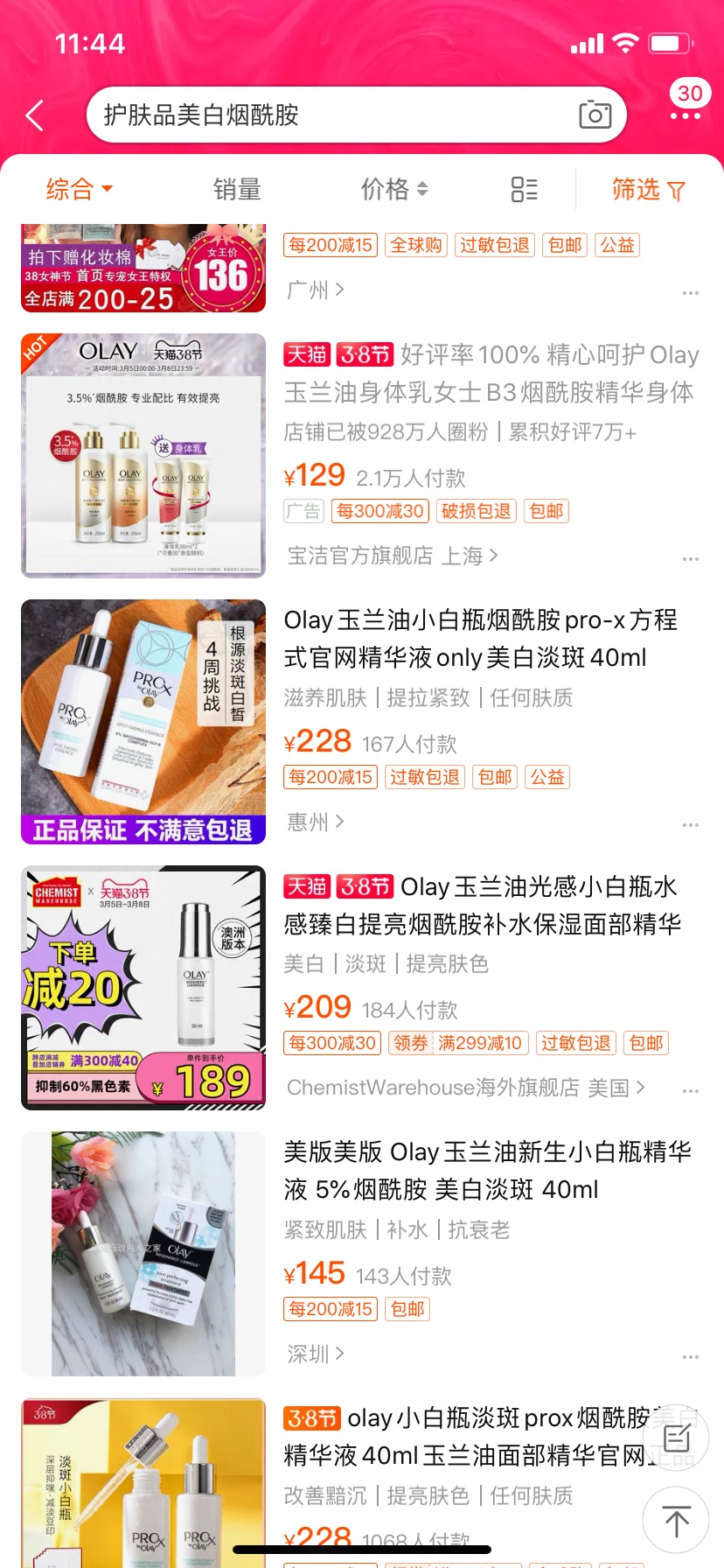Open the 筛选 filter panel
Screen dimensions: 724x1568
tap(648, 189)
